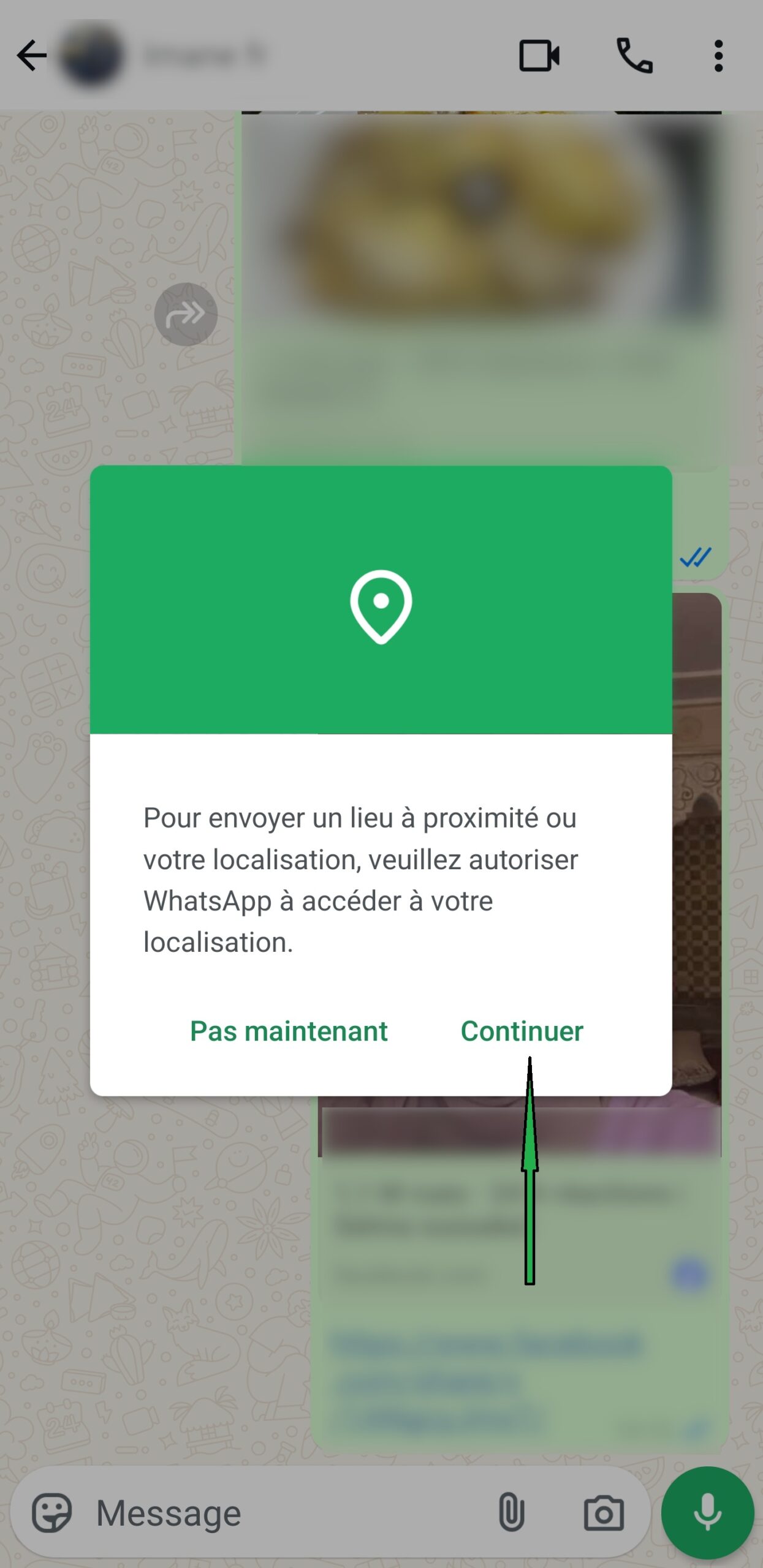Image resolution: width=763 pixels, height=1568 pixels.
Task: Forward the photo with the arrow icon
Action: tap(186, 314)
